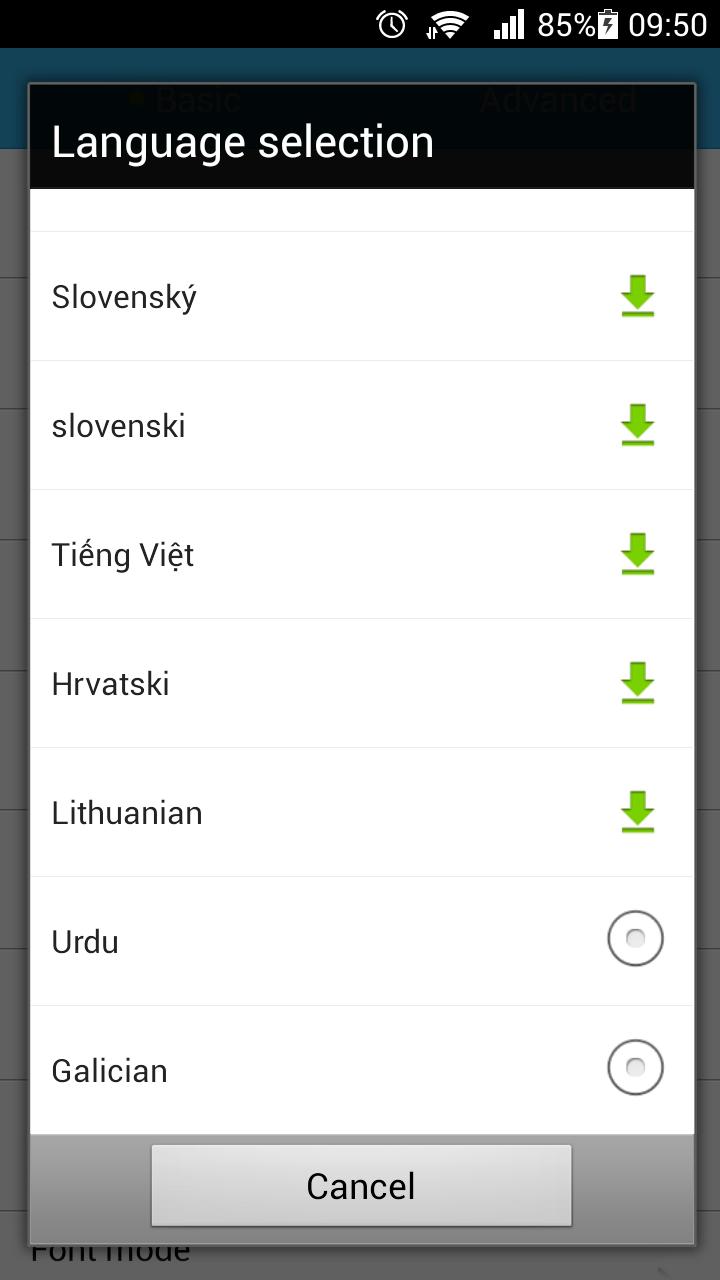Tap the mobile signal strength bars
The height and width of the screenshot is (1280, 720).
[x=508, y=24]
